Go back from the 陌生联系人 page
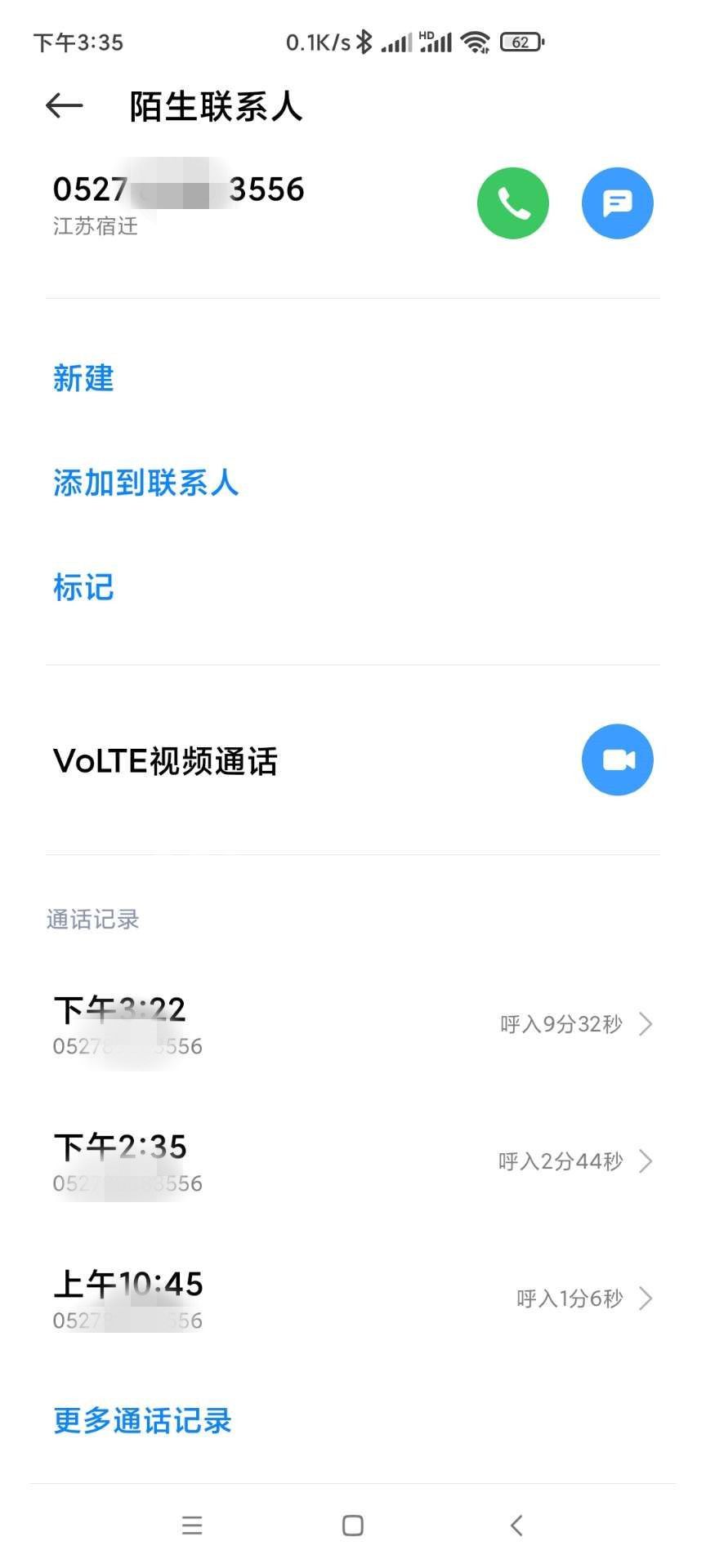The image size is (706, 1568). click(x=65, y=105)
